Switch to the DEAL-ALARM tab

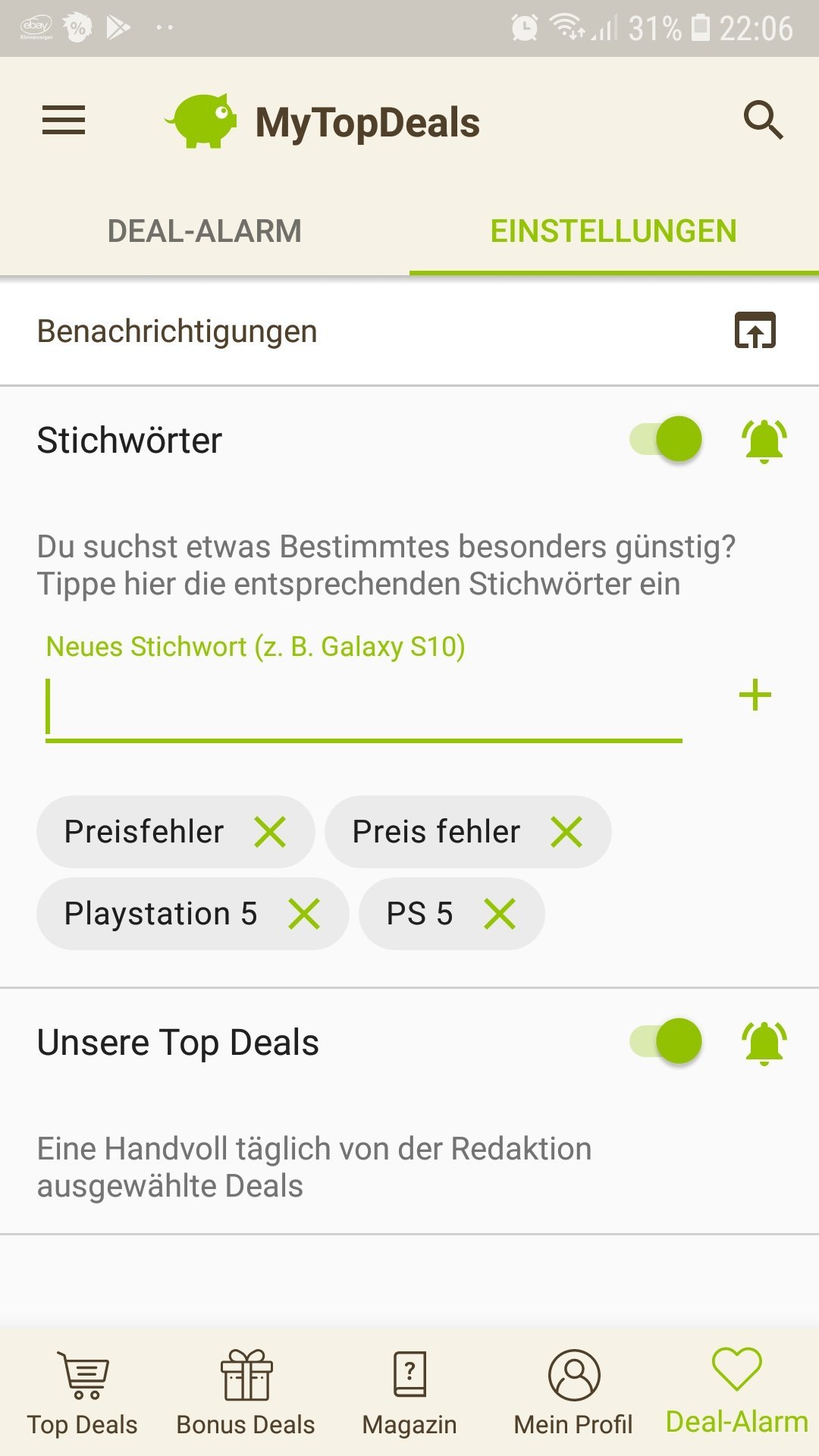coord(205,231)
